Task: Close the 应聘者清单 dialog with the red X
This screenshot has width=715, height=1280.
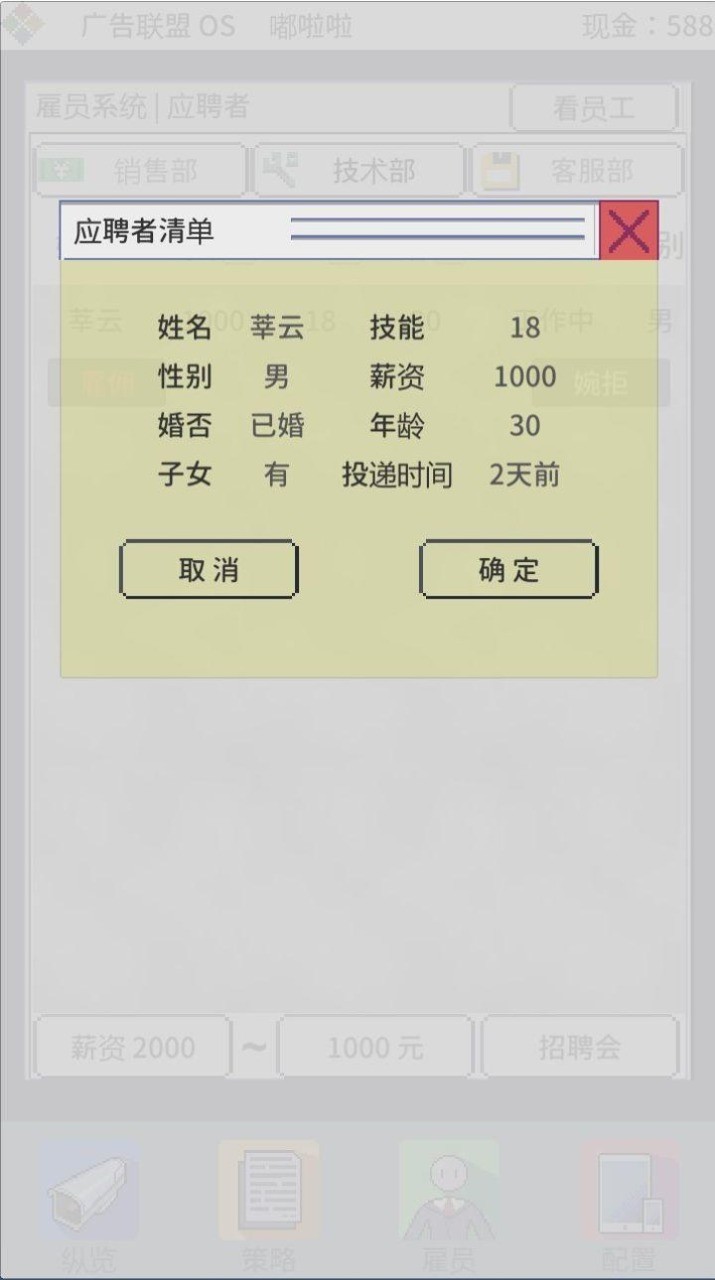Action: 629,231
